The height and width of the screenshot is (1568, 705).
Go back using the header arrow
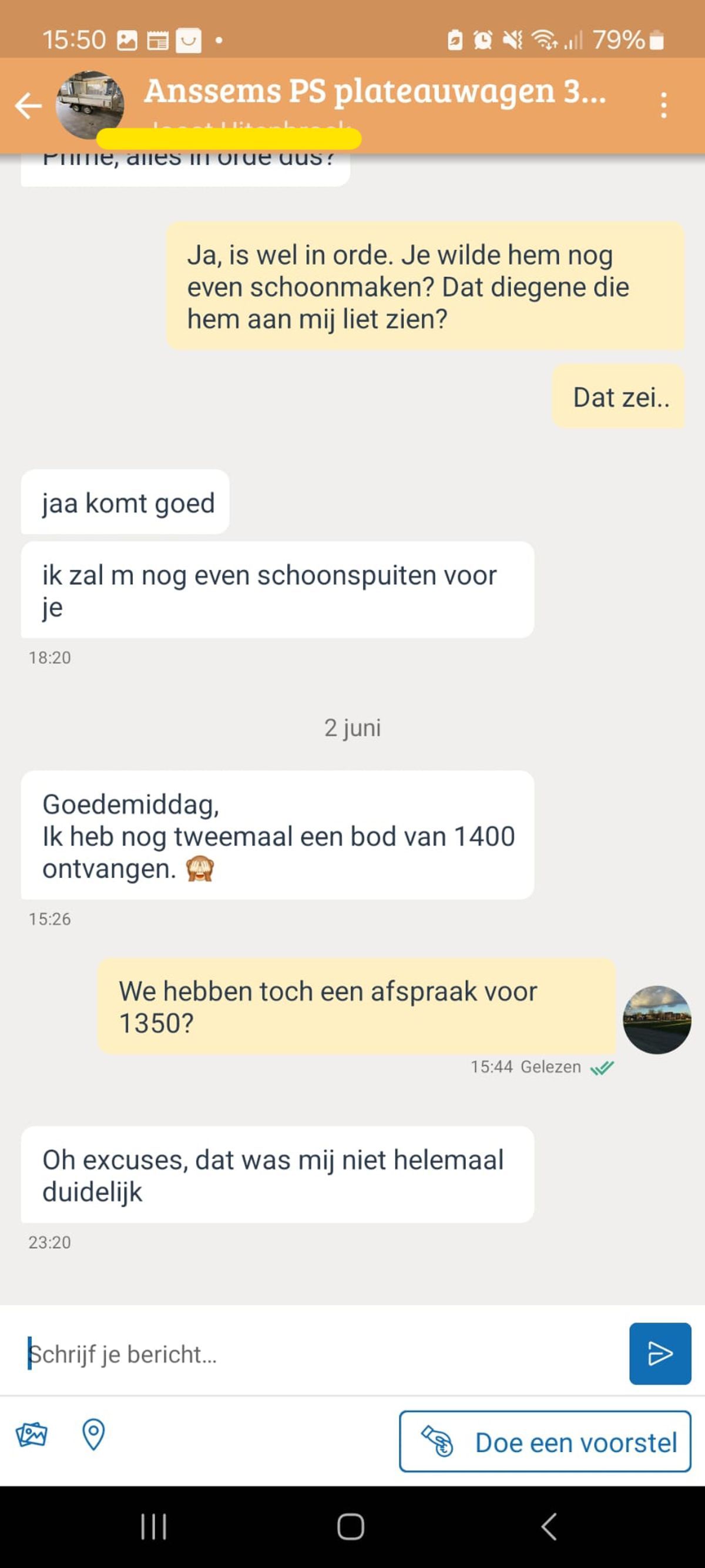tap(28, 105)
